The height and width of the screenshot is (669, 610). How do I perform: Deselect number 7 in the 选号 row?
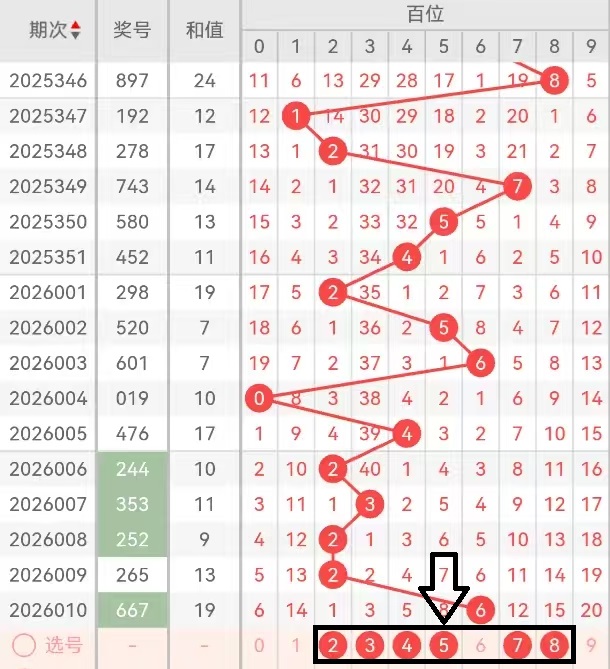518,645
